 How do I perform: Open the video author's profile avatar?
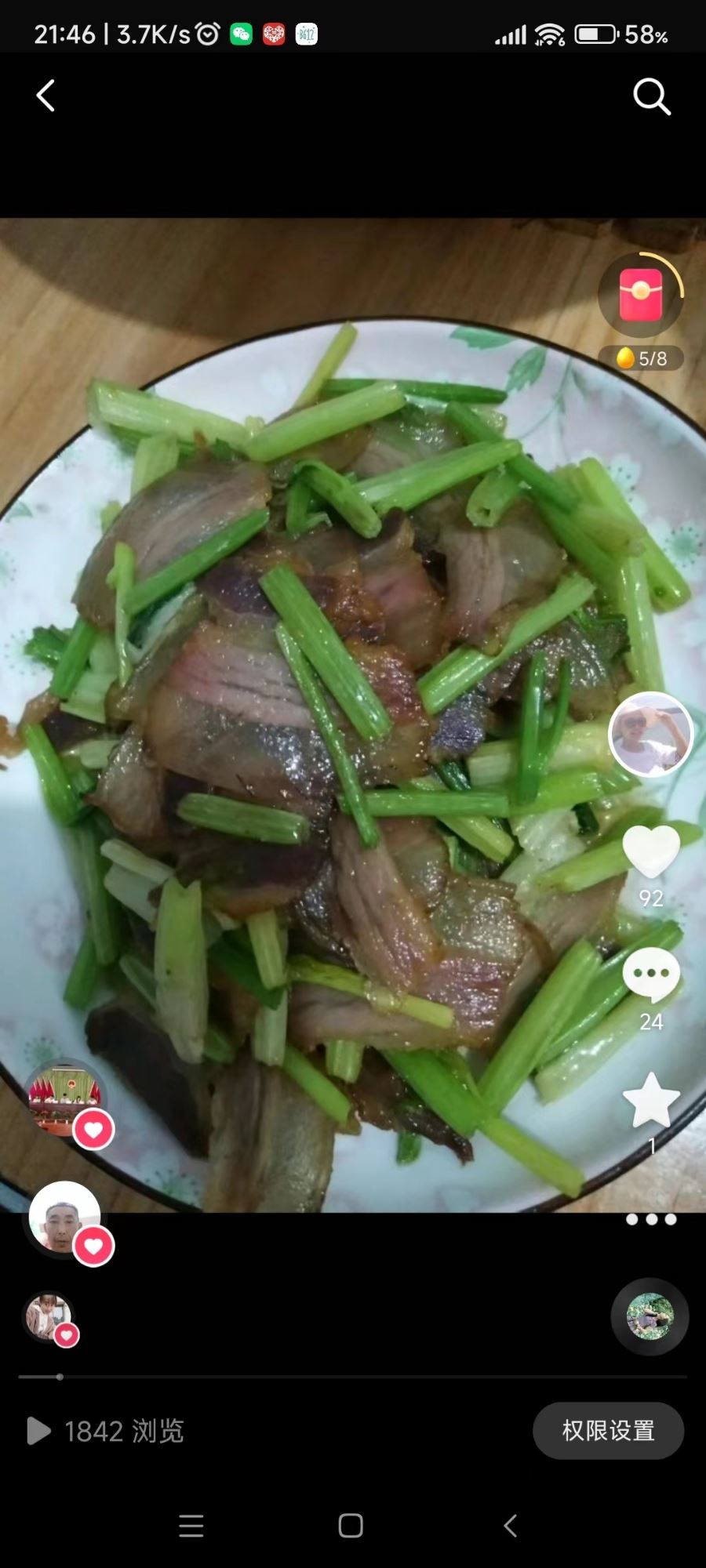tap(650, 735)
